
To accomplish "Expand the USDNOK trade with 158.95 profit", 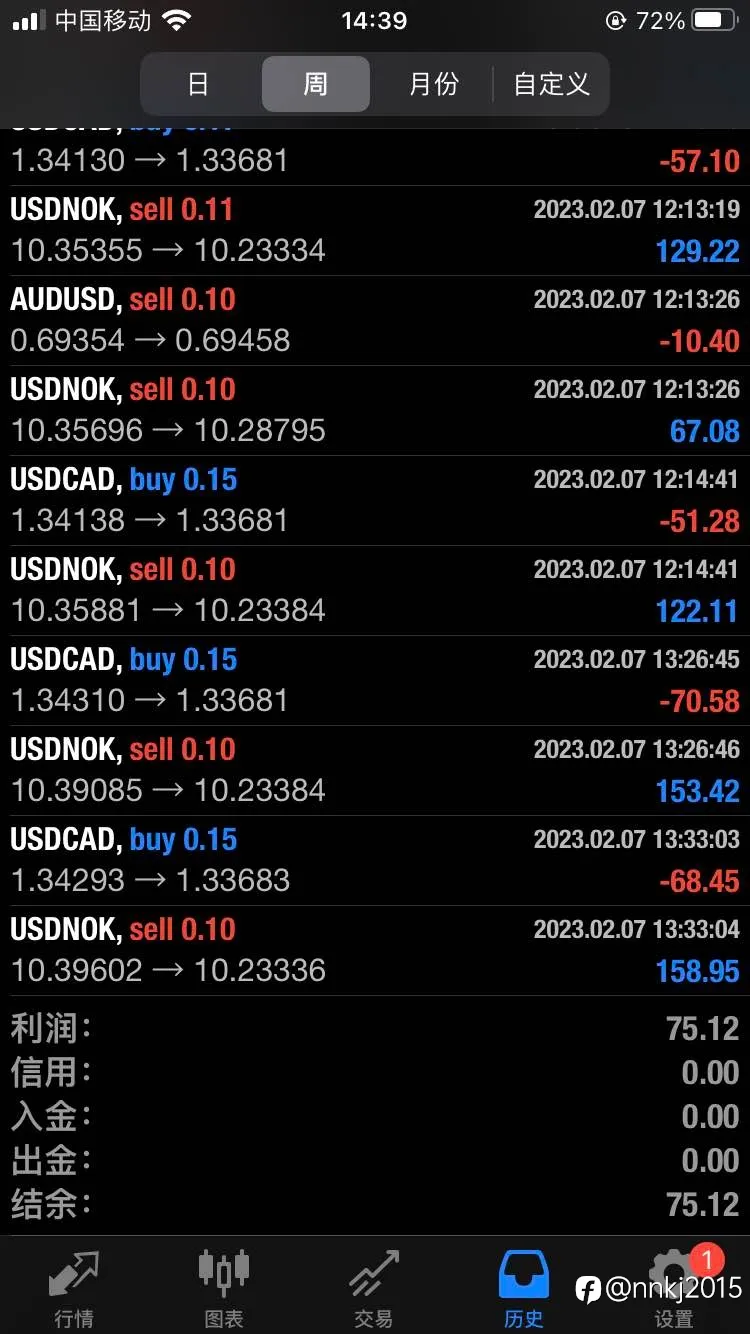I will 375,951.
